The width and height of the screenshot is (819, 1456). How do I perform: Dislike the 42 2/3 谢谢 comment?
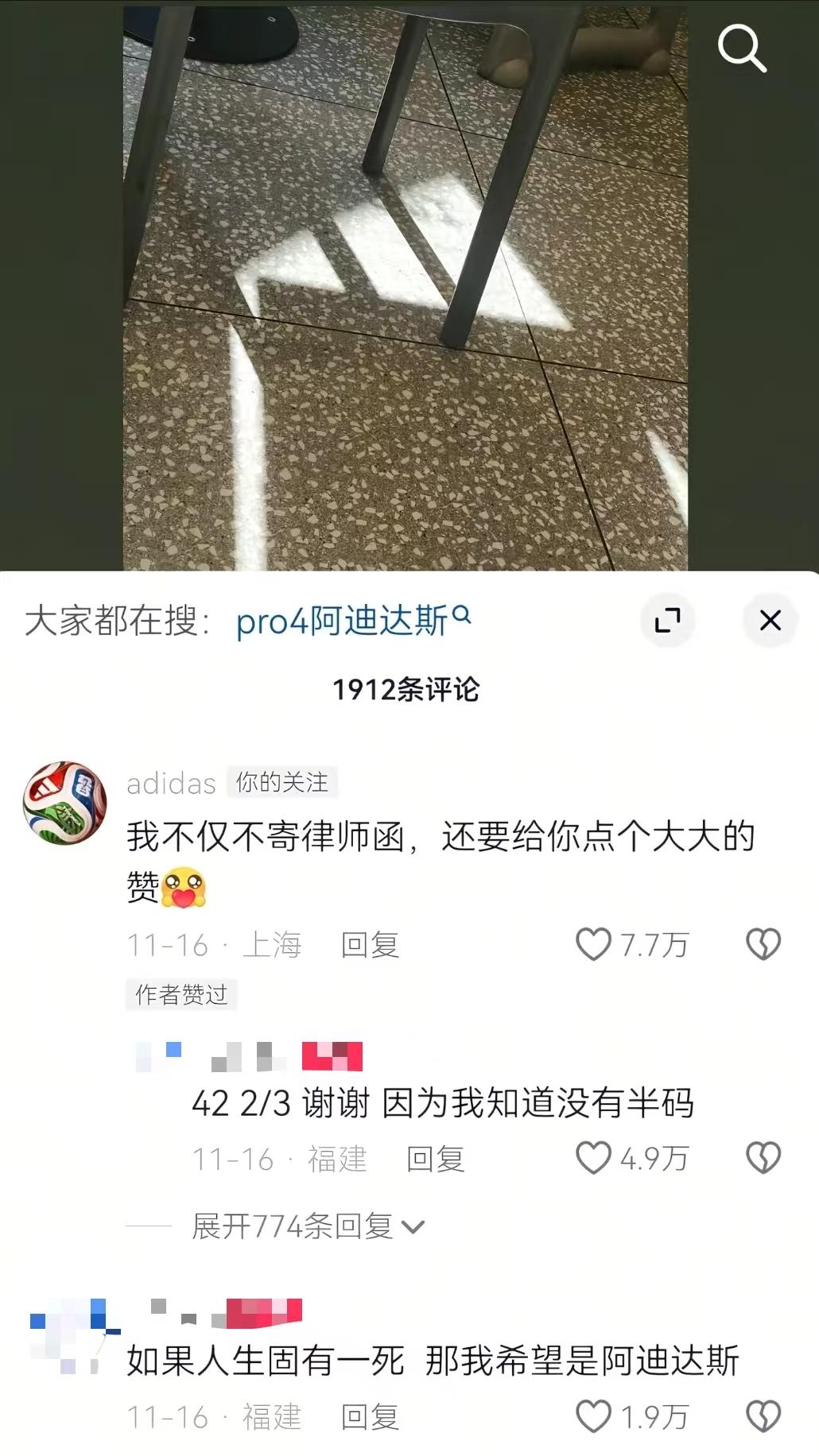[763, 1158]
